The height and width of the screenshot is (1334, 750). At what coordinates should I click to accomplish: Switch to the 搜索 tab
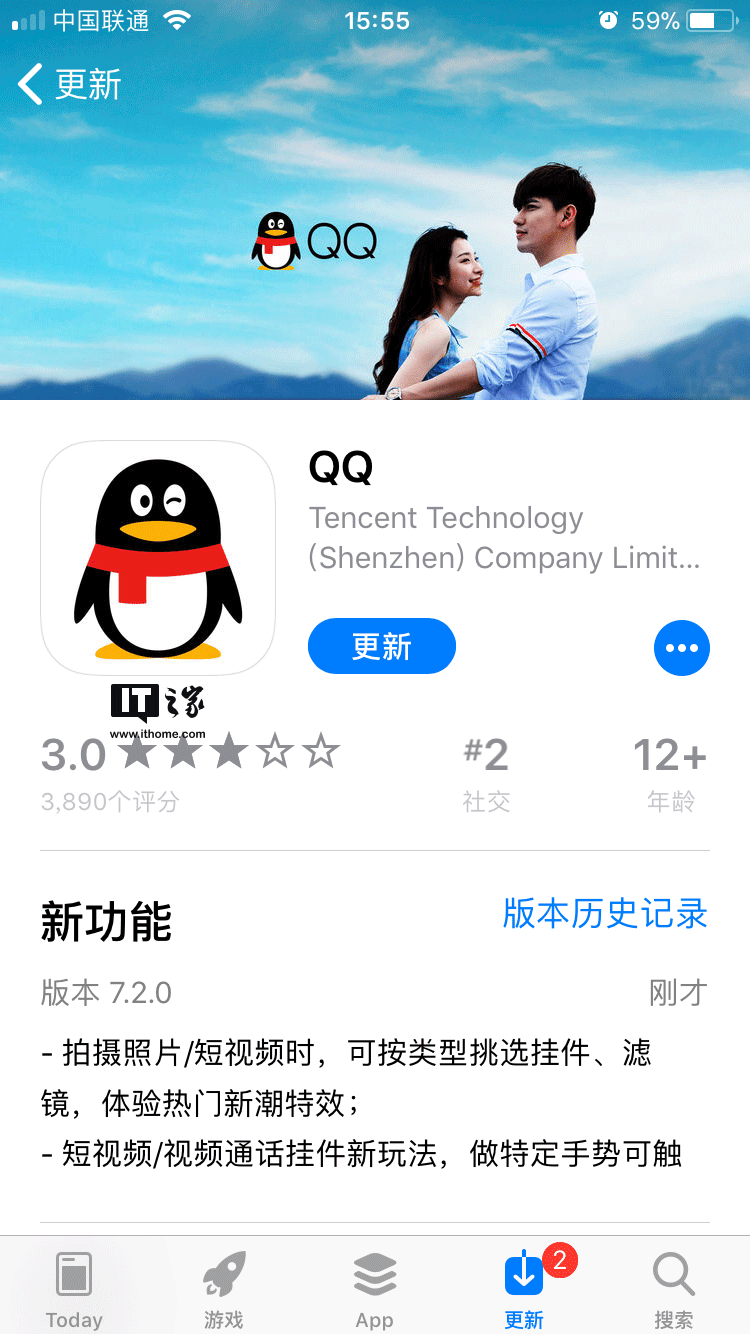[x=673, y=1288]
